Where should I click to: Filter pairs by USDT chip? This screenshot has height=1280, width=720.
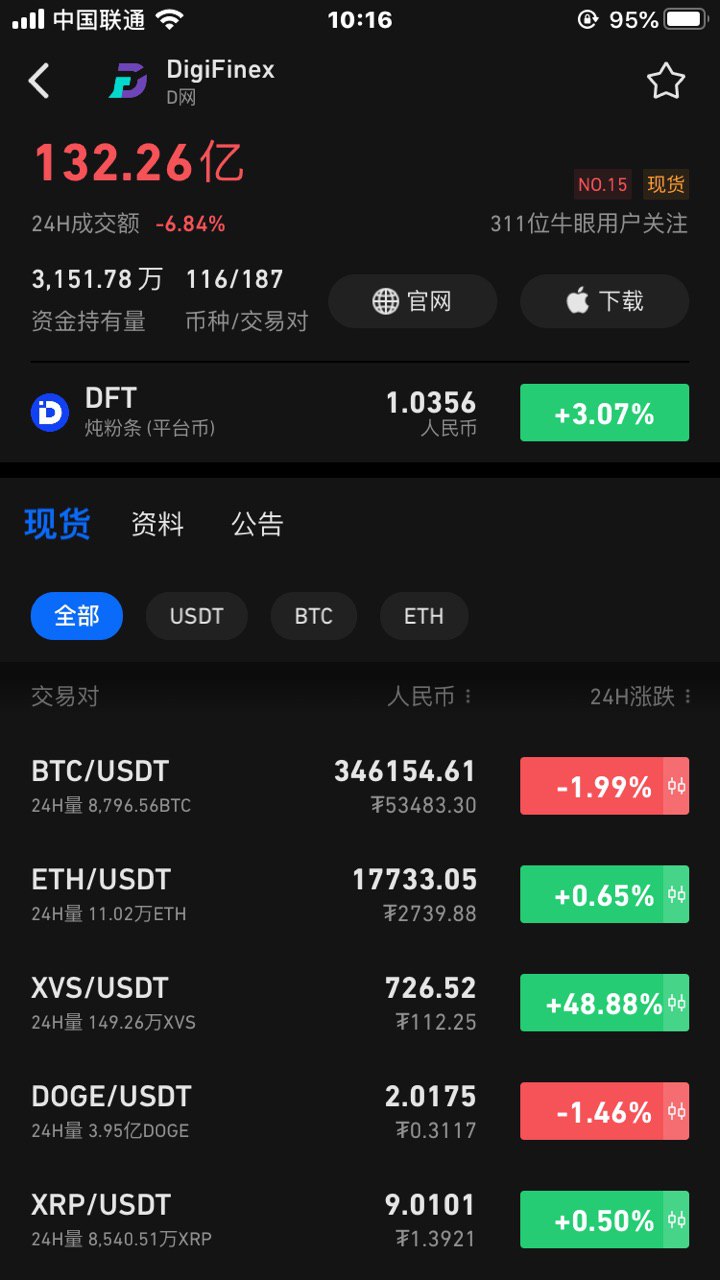196,616
